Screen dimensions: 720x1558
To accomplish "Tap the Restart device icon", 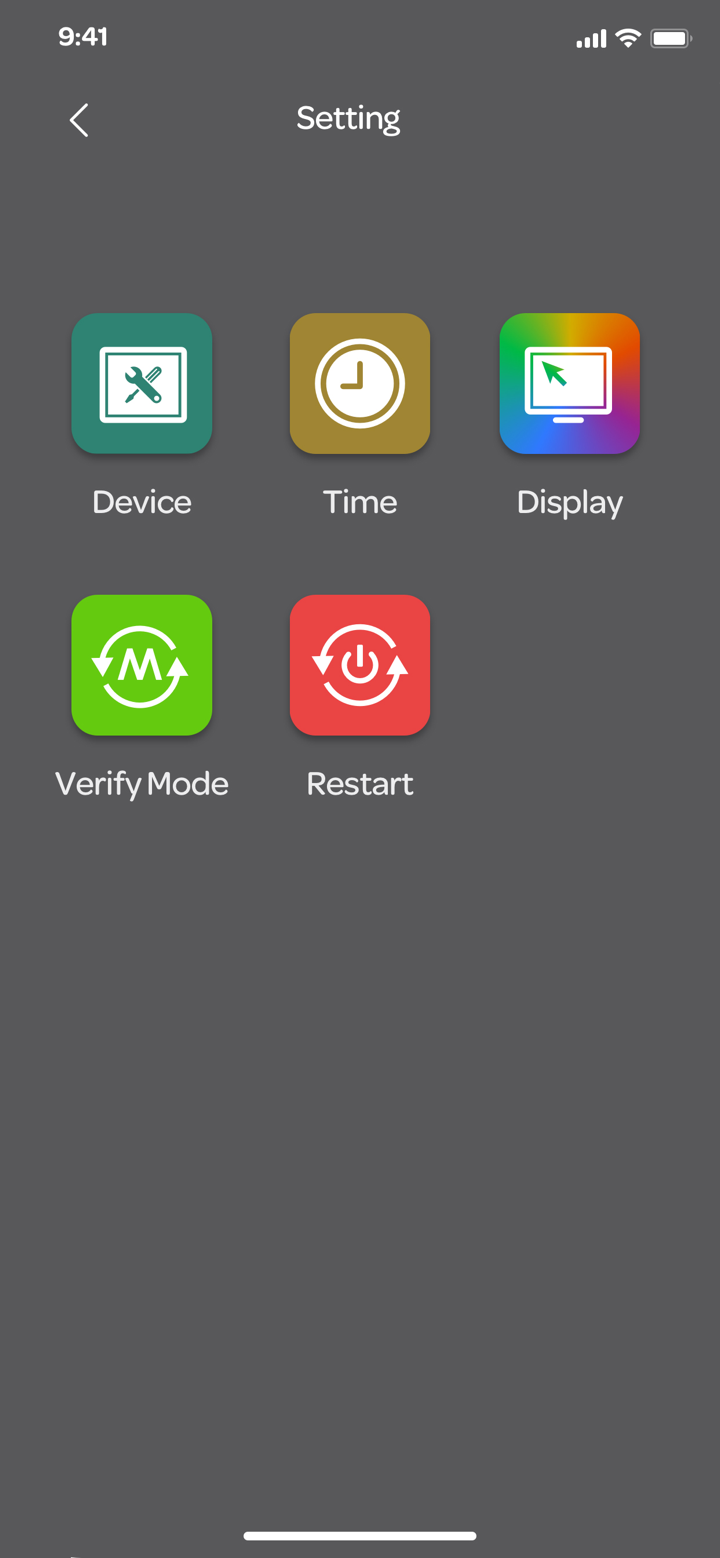I will [359, 665].
